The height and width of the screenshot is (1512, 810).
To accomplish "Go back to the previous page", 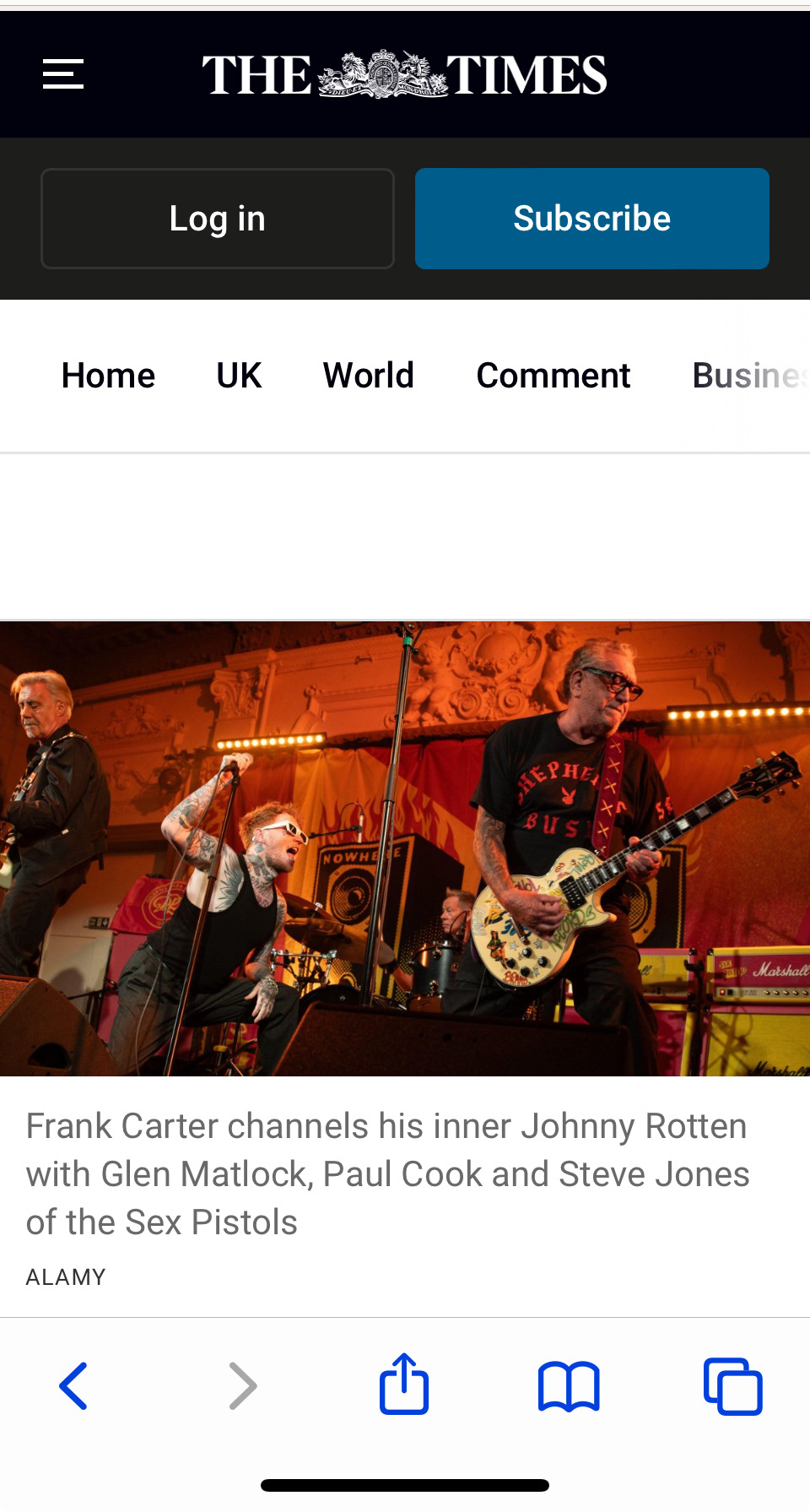I will [x=74, y=1386].
